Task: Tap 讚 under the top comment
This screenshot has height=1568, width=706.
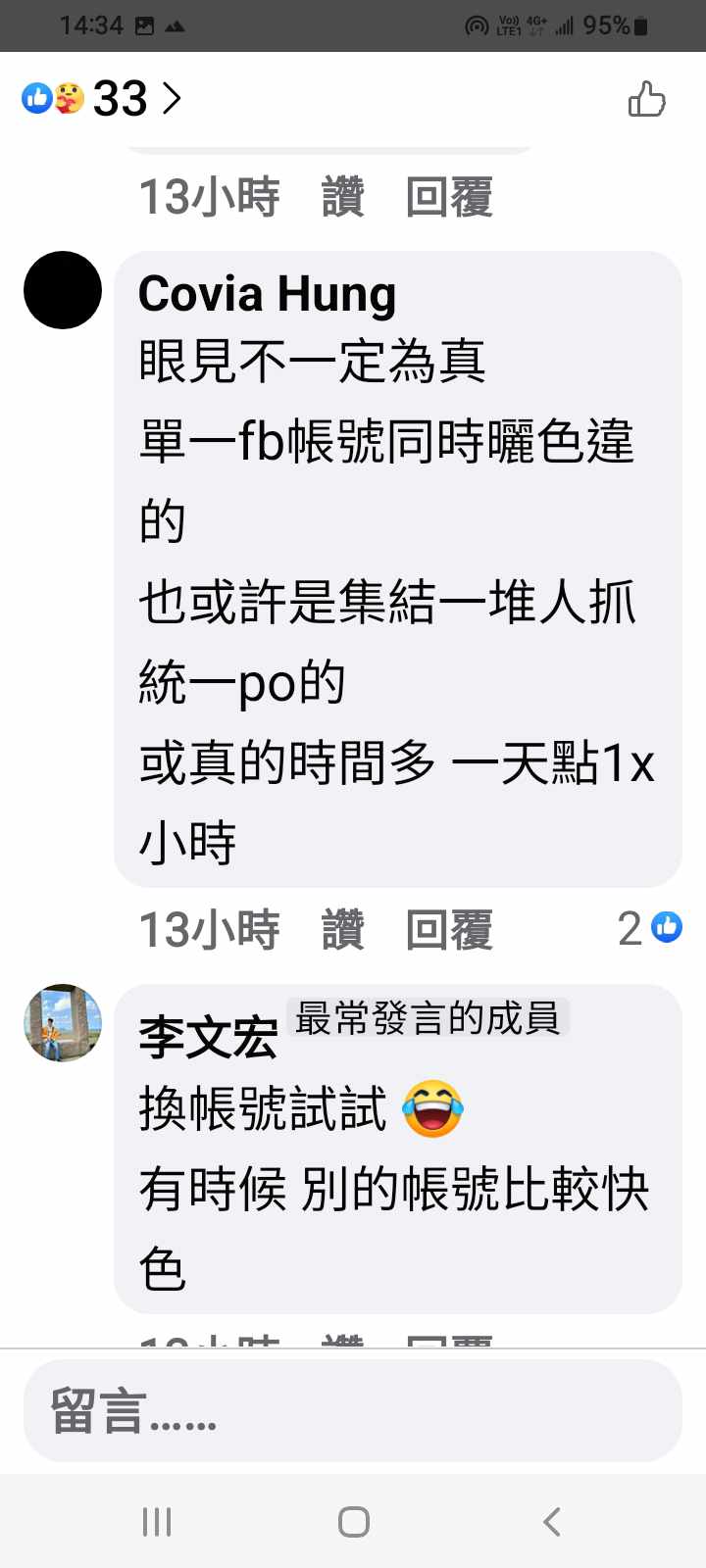Action: [342, 197]
